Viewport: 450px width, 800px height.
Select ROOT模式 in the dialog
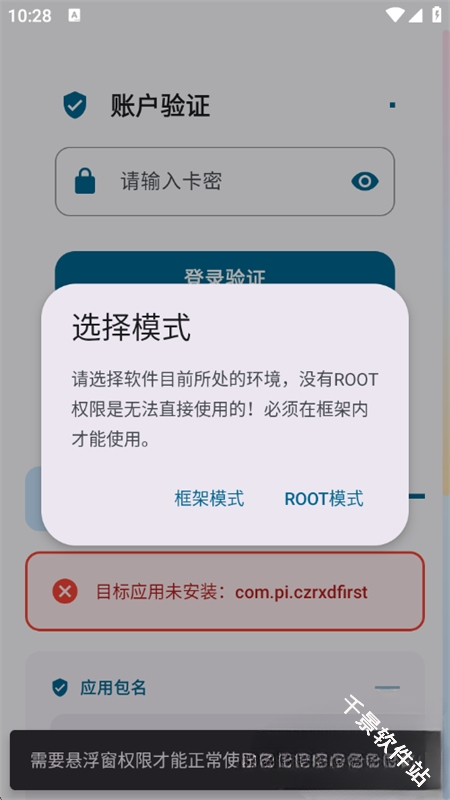pyautogui.click(x=324, y=498)
